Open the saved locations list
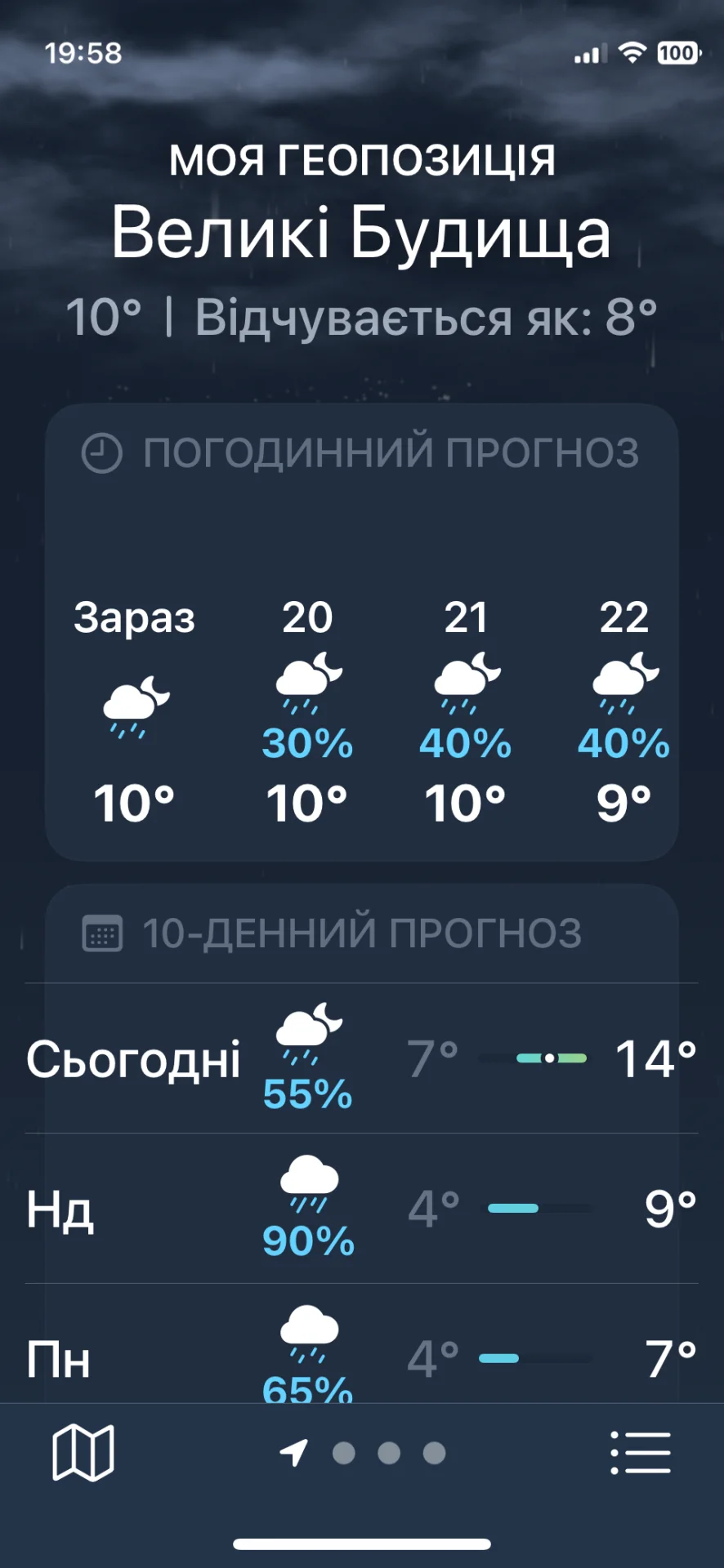This screenshot has width=724, height=1568. [641, 1453]
